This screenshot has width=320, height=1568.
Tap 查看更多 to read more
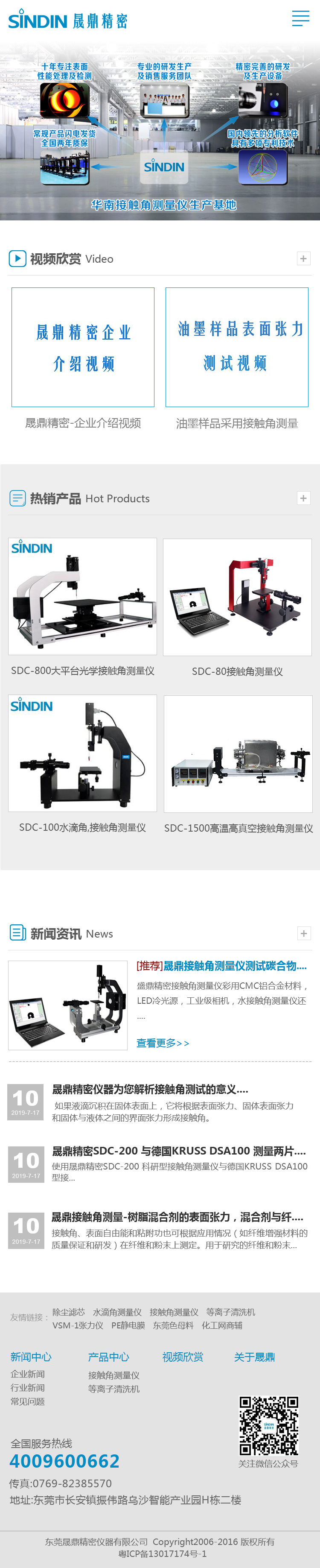tap(163, 1043)
